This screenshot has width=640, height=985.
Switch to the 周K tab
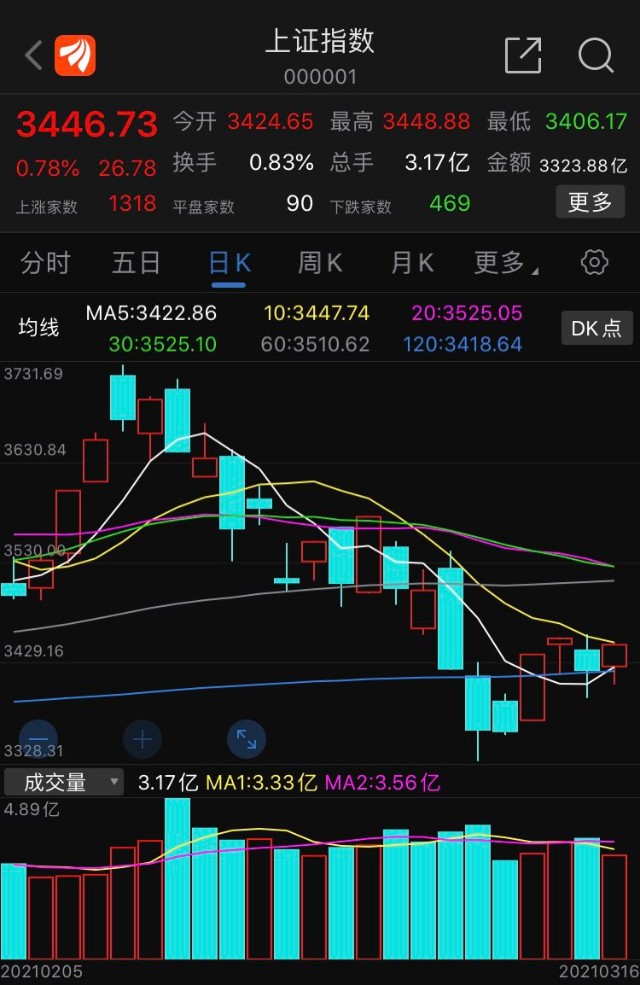[x=320, y=263]
